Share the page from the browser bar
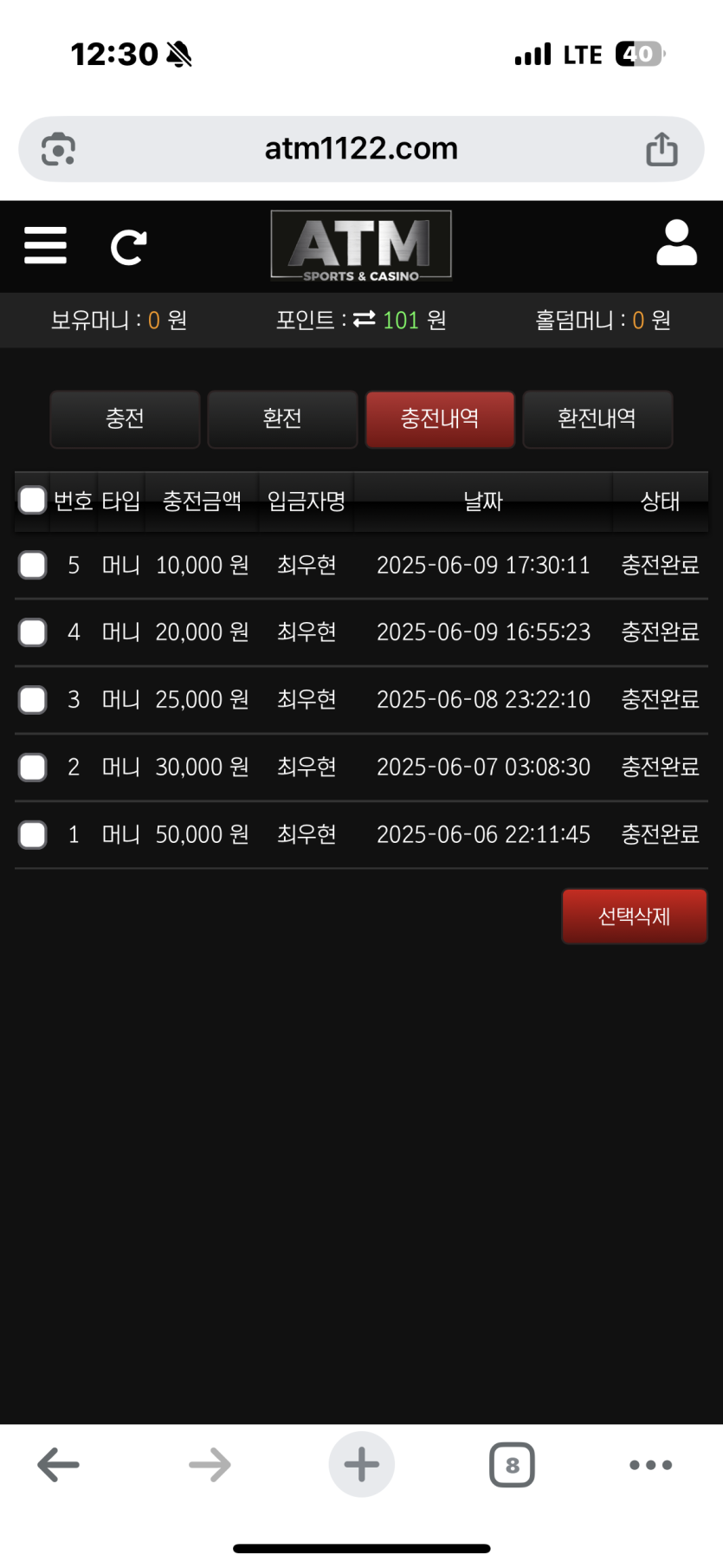This screenshot has height=1568, width=723. pos(662,149)
